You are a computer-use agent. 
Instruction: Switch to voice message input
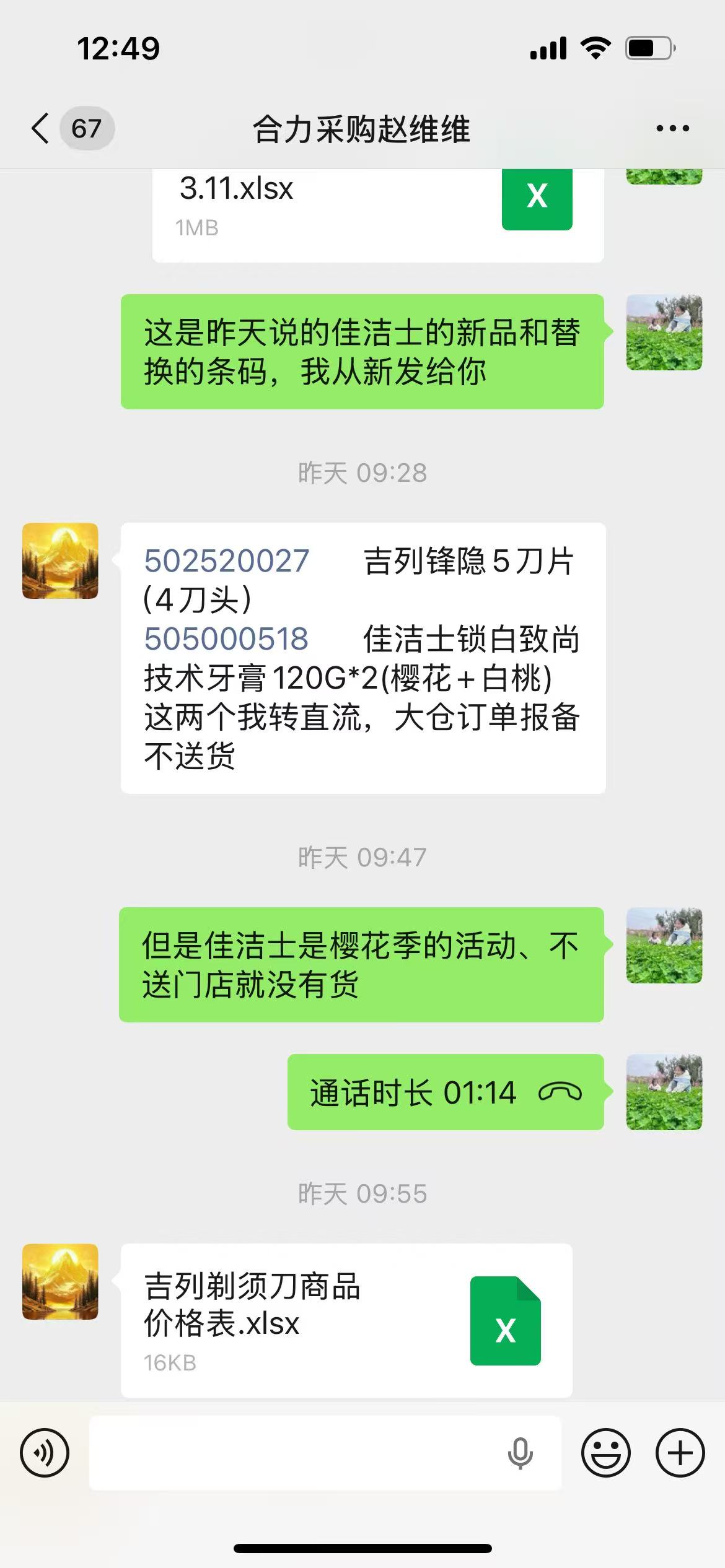pyautogui.click(x=45, y=1453)
